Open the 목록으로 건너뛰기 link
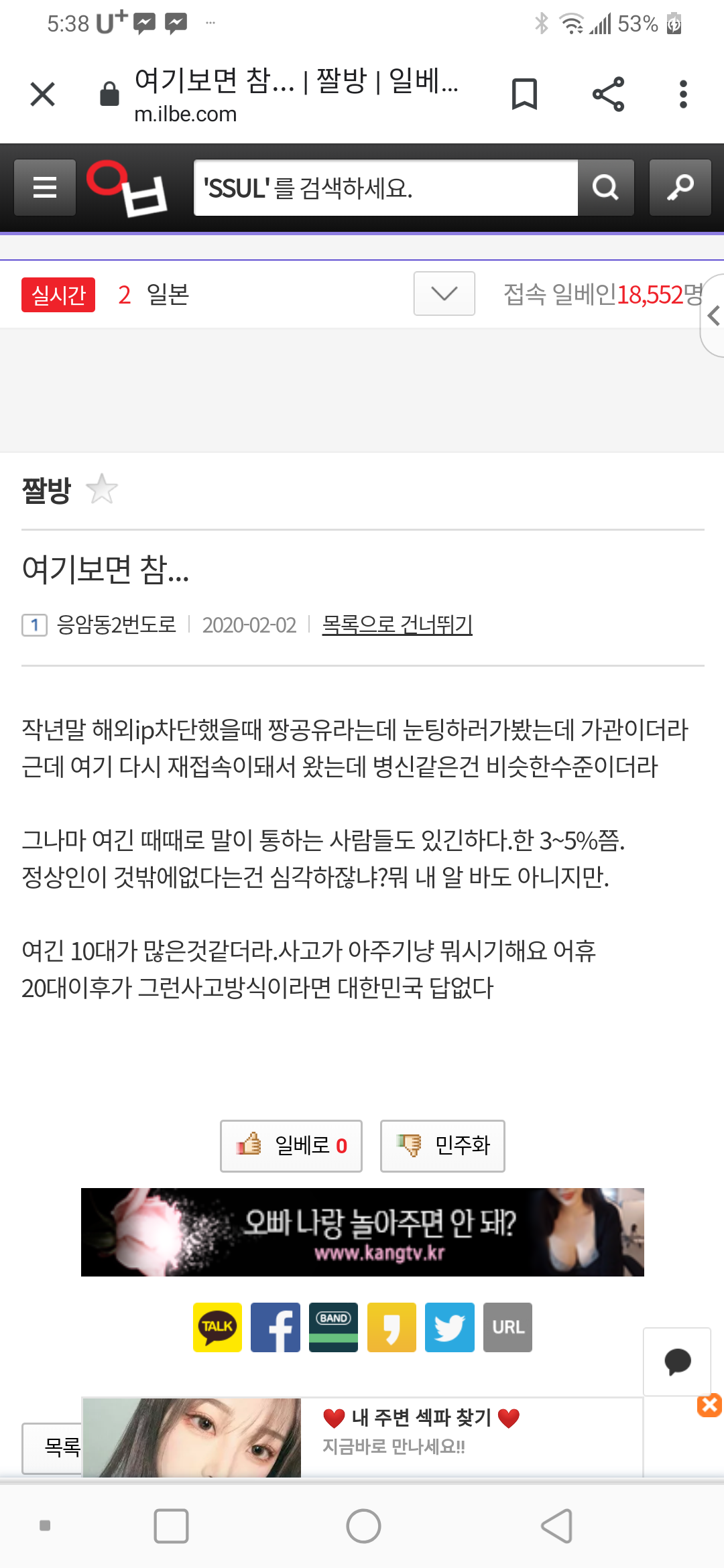This screenshot has height=1568, width=724. click(x=397, y=625)
